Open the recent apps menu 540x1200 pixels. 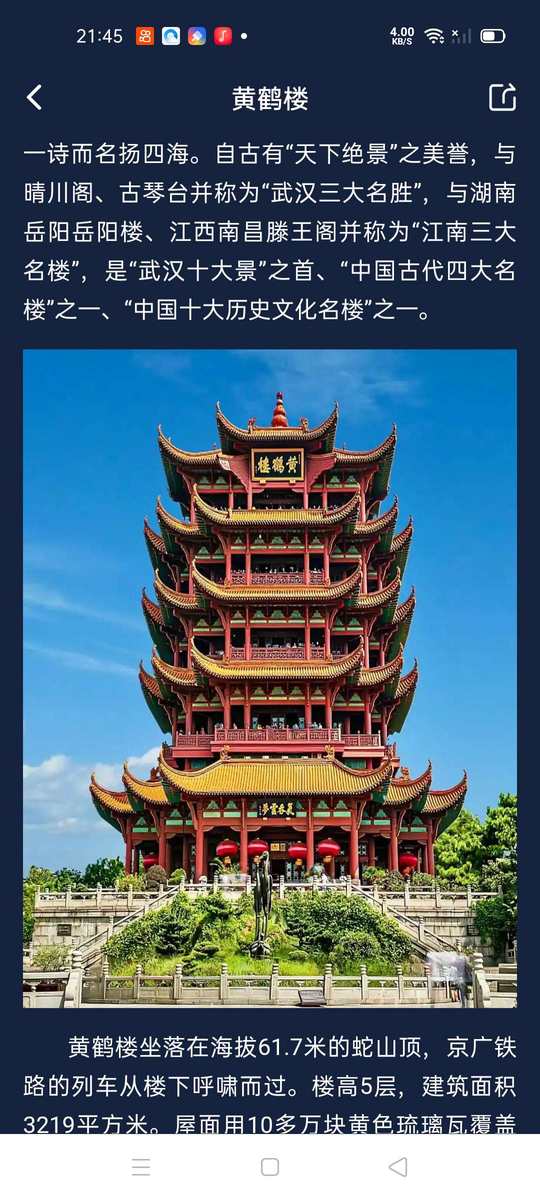(142, 1167)
